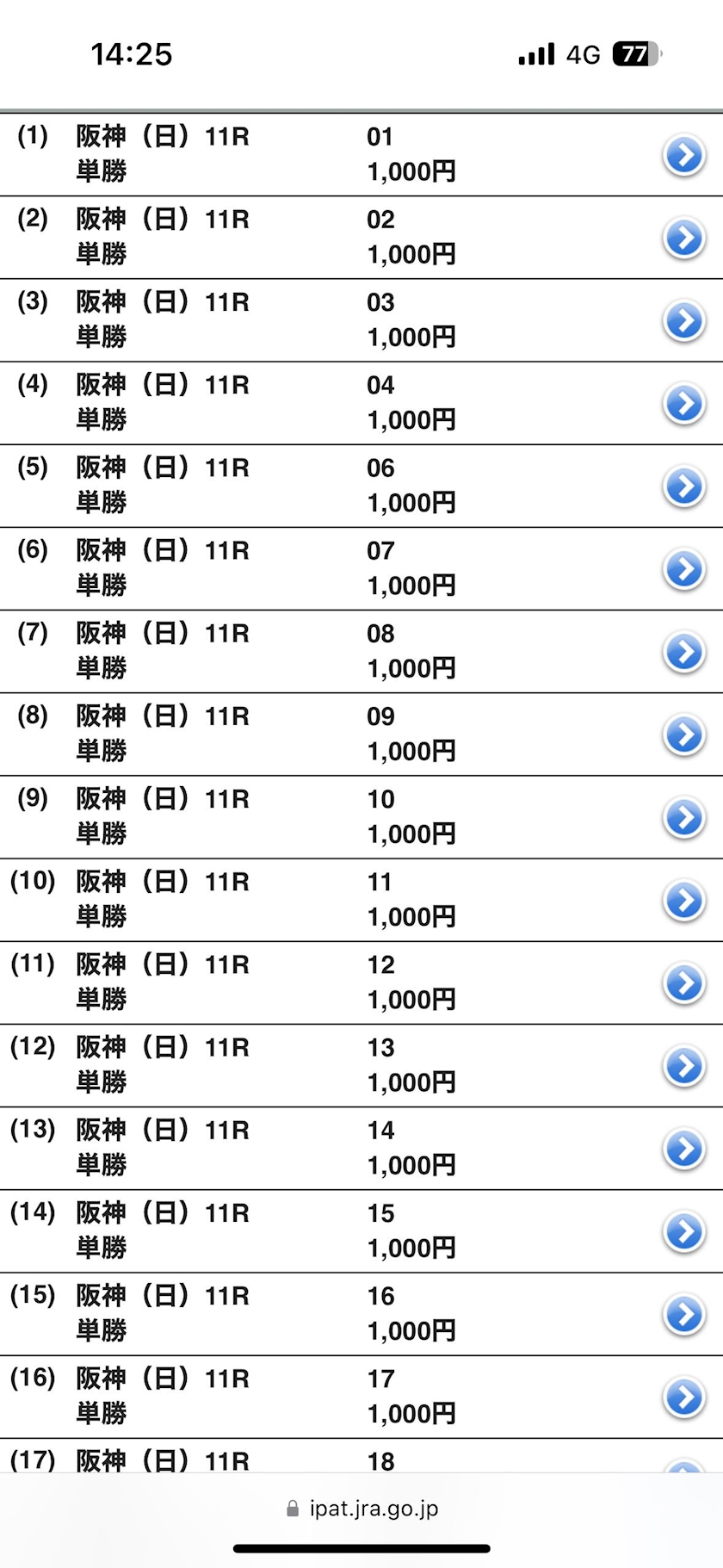Open bet (13) for horse 14
Screen dimensions: 723x1568
pyautogui.click(x=361, y=1149)
